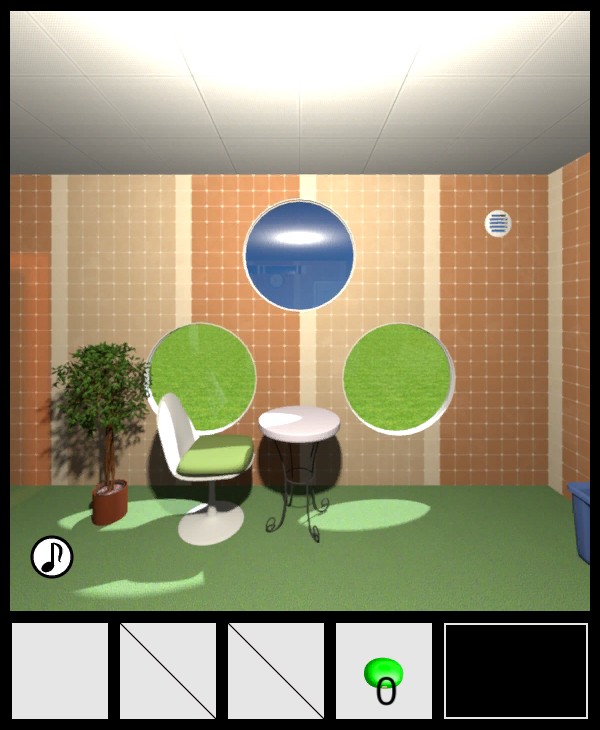
Task: Toggle the music note sound button
Action: coord(52,557)
